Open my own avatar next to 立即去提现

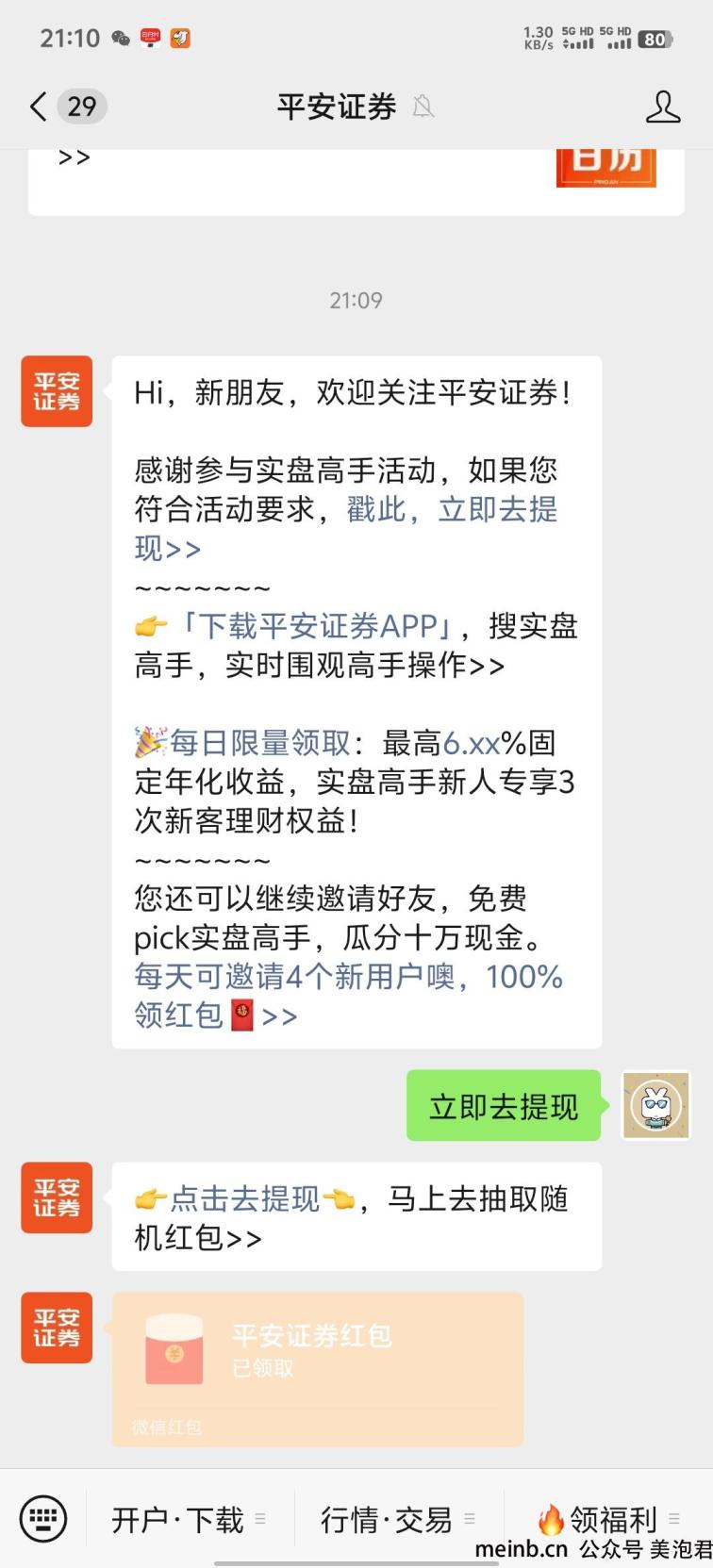point(655,1105)
